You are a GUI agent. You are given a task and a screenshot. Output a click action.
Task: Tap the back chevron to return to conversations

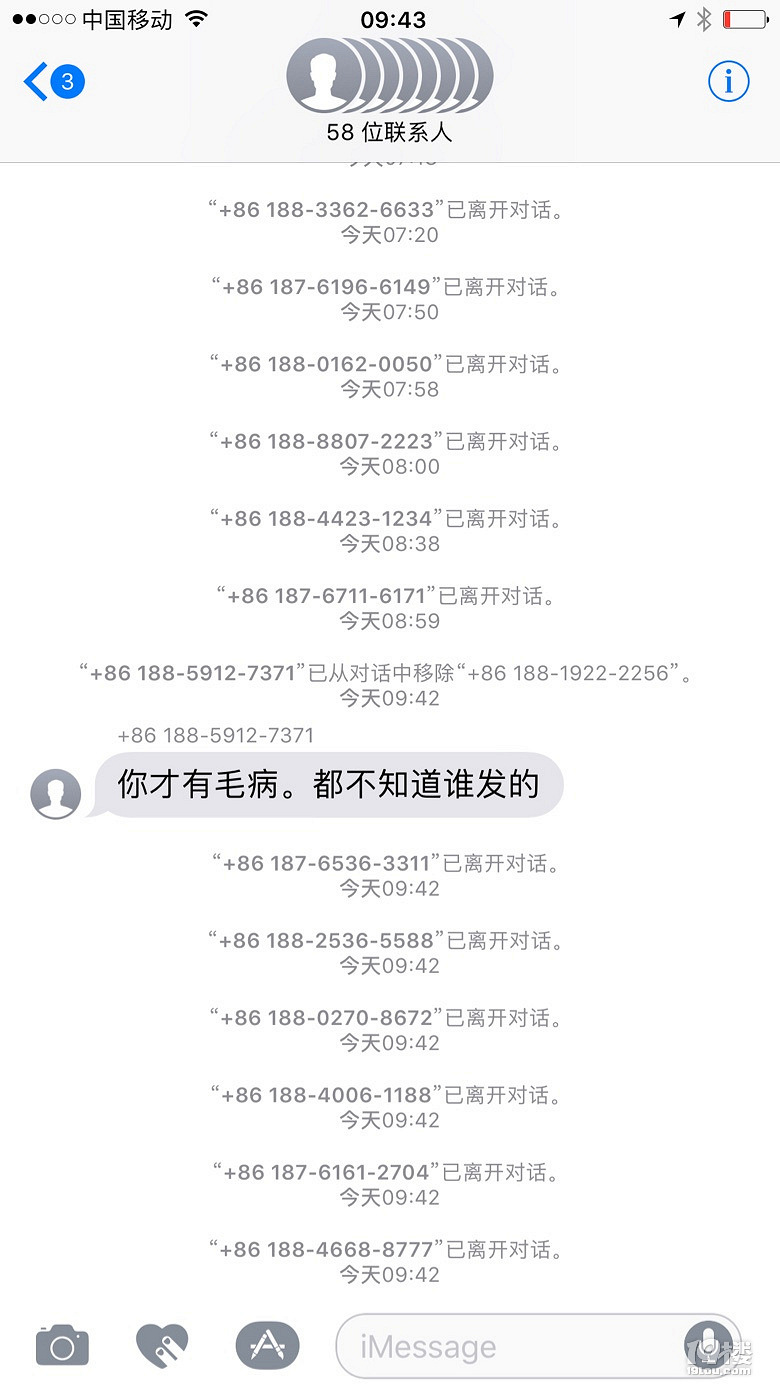pyautogui.click(x=30, y=82)
